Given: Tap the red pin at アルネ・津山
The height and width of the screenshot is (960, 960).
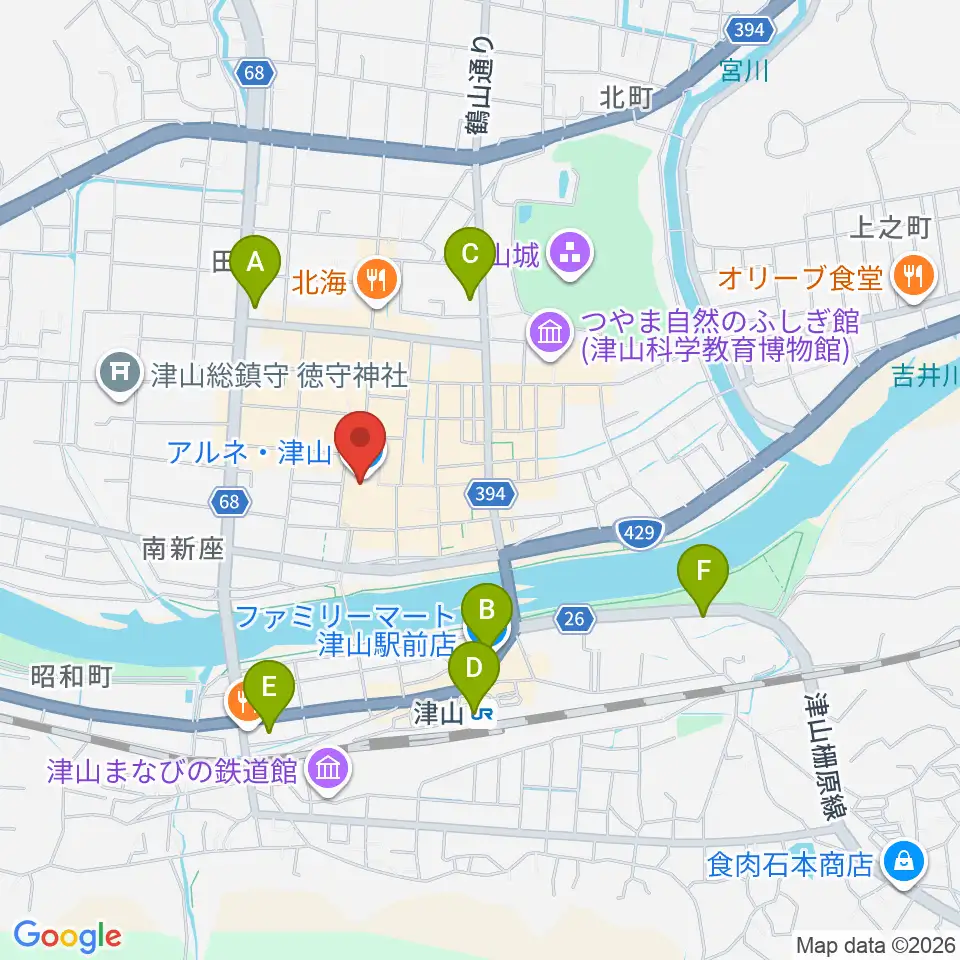Looking at the screenshot, I should point(361,445).
